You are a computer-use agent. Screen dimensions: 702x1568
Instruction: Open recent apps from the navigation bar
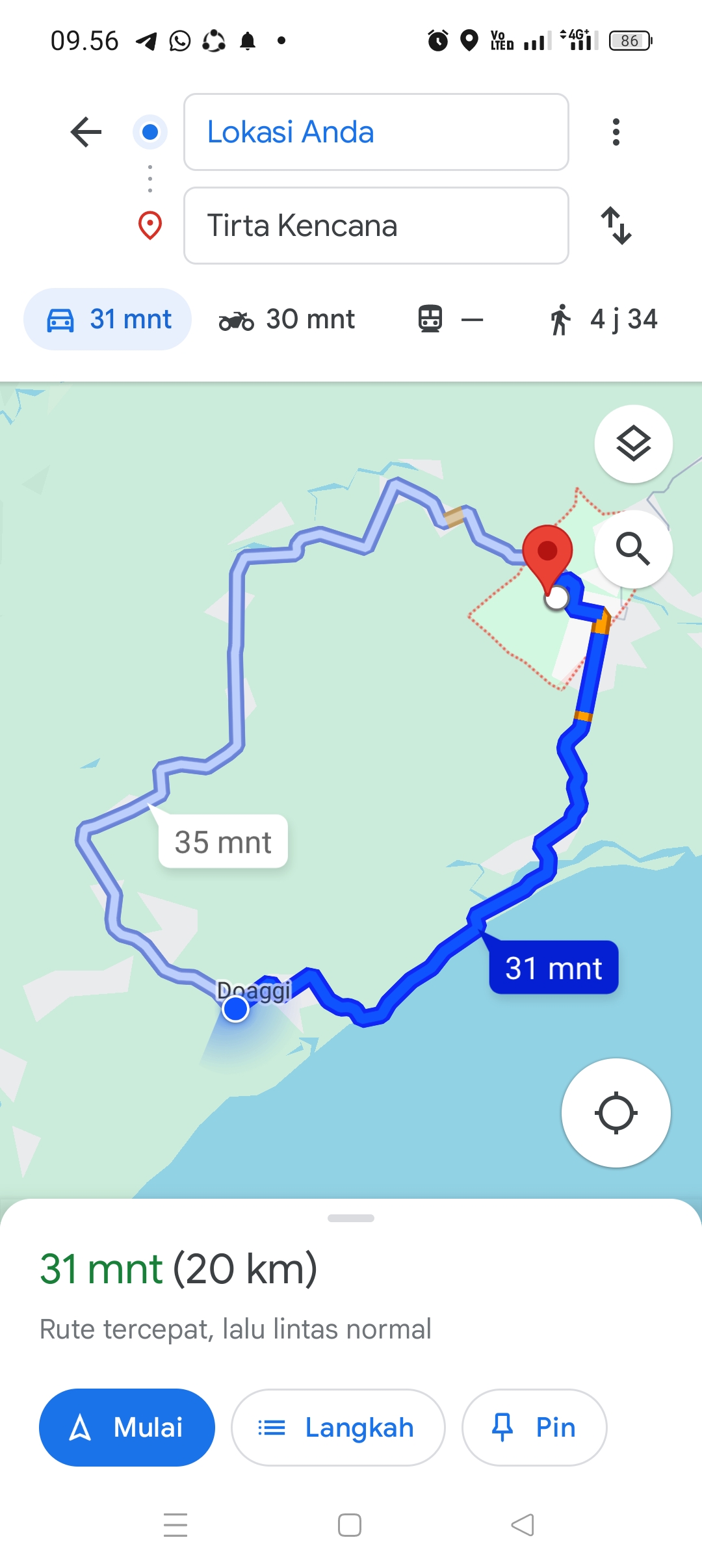point(175,1525)
